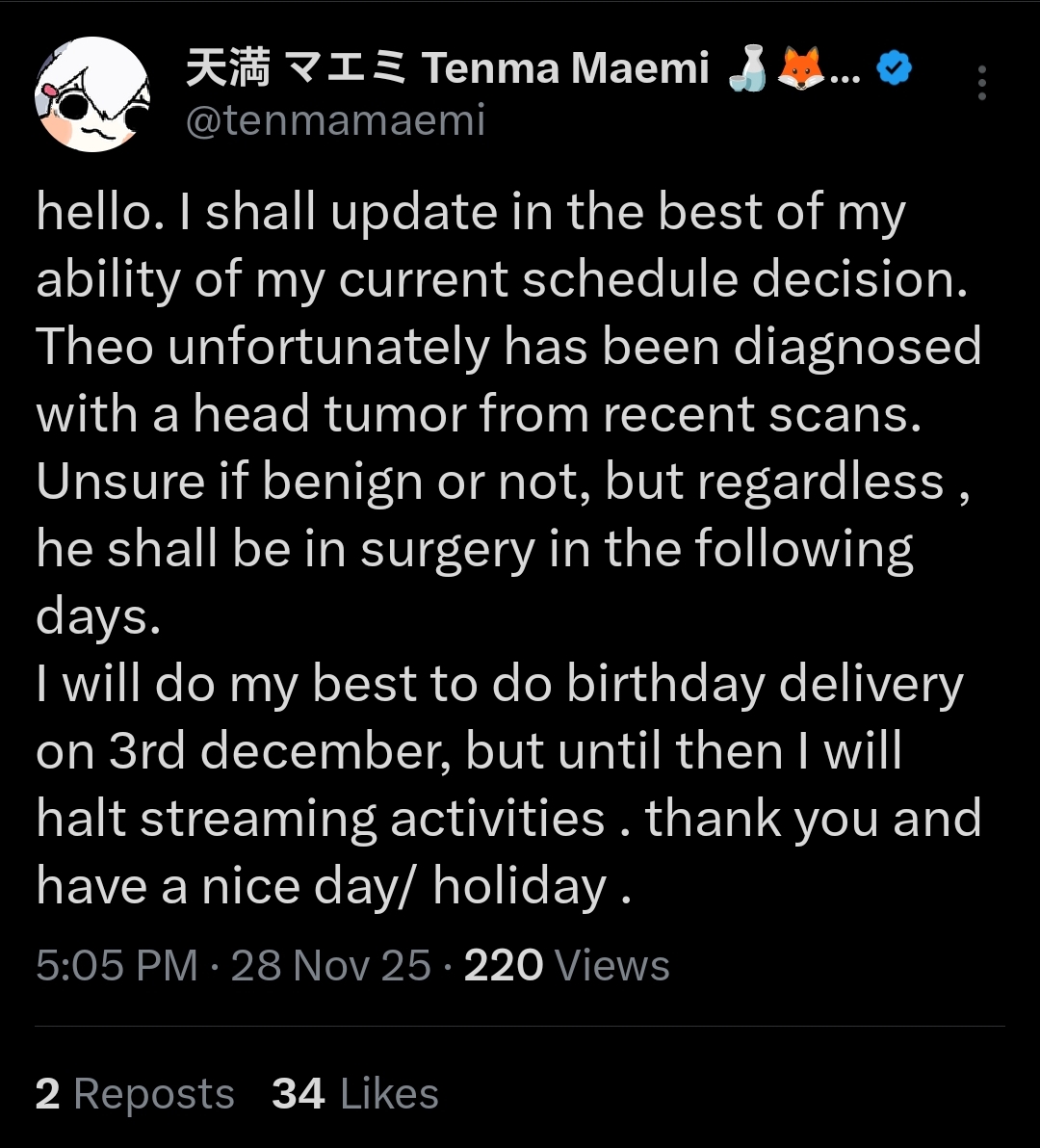Open the 220 Views analytics
The width and height of the screenshot is (1040, 1148).
pos(566,965)
